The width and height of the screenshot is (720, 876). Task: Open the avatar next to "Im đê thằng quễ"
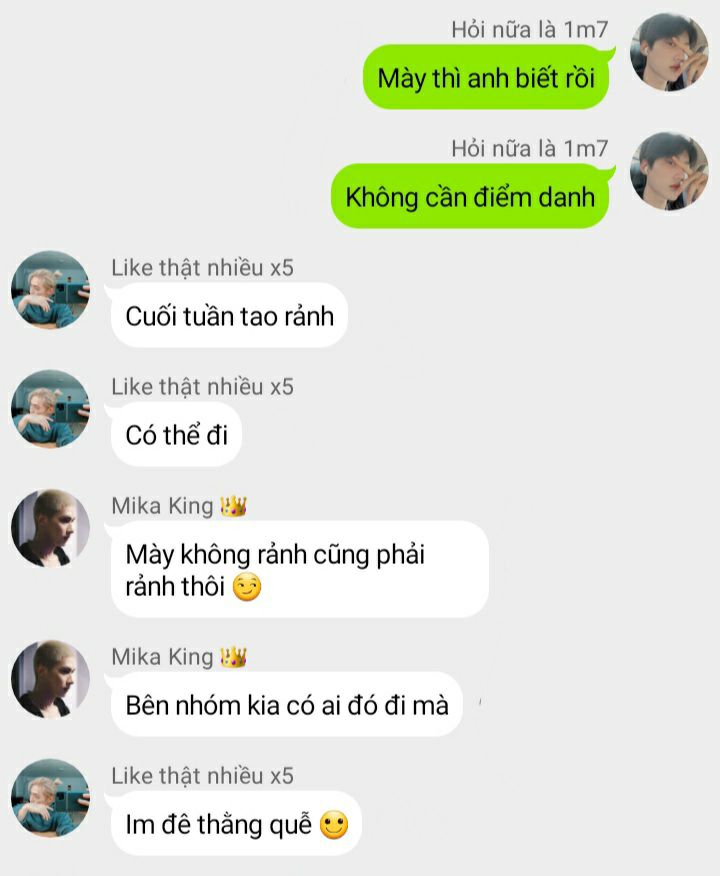coord(50,798)
